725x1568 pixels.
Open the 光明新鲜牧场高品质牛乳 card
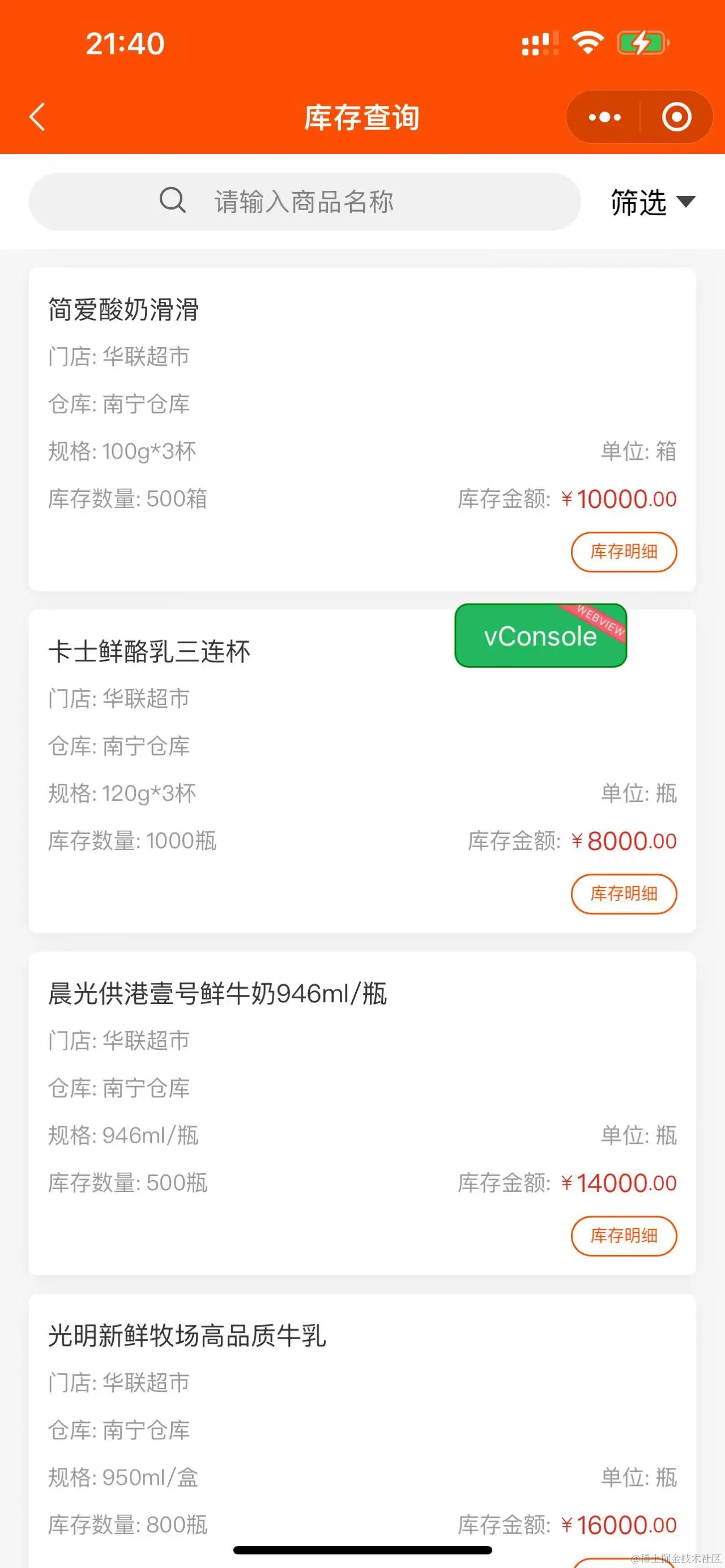pos(244,1400)
